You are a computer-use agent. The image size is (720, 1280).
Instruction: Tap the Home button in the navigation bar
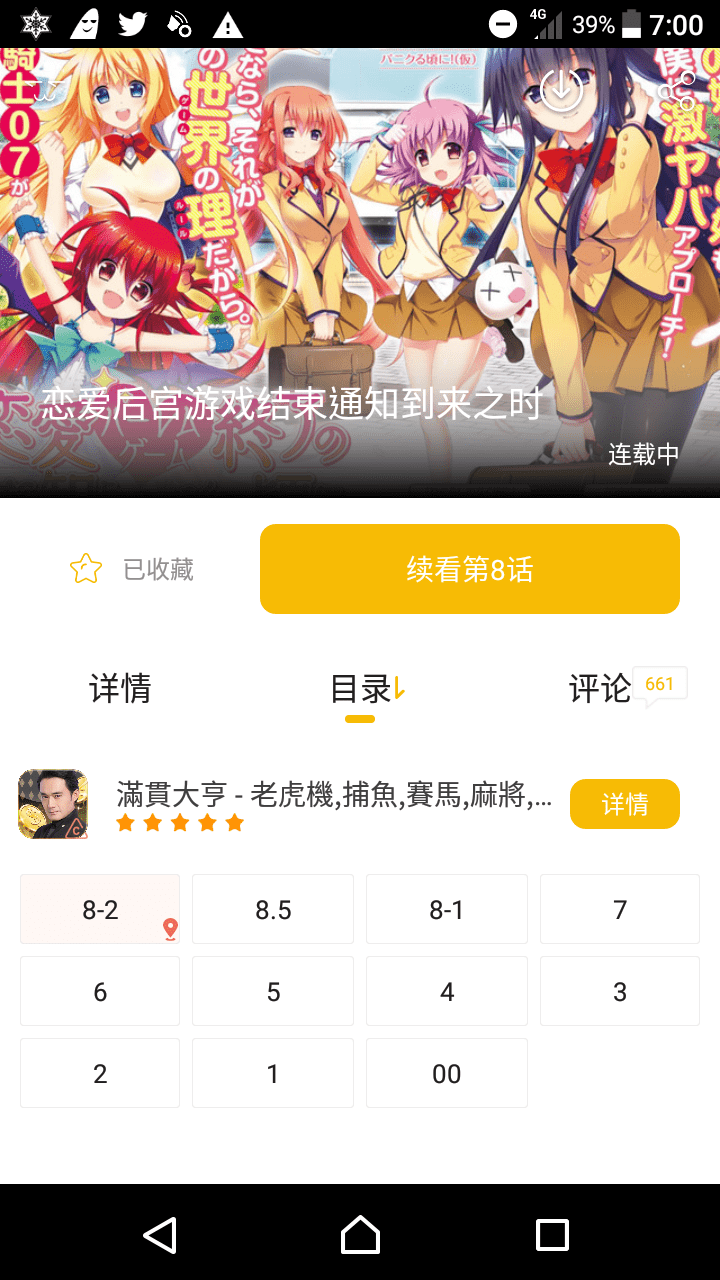(x=360, y=1237)
